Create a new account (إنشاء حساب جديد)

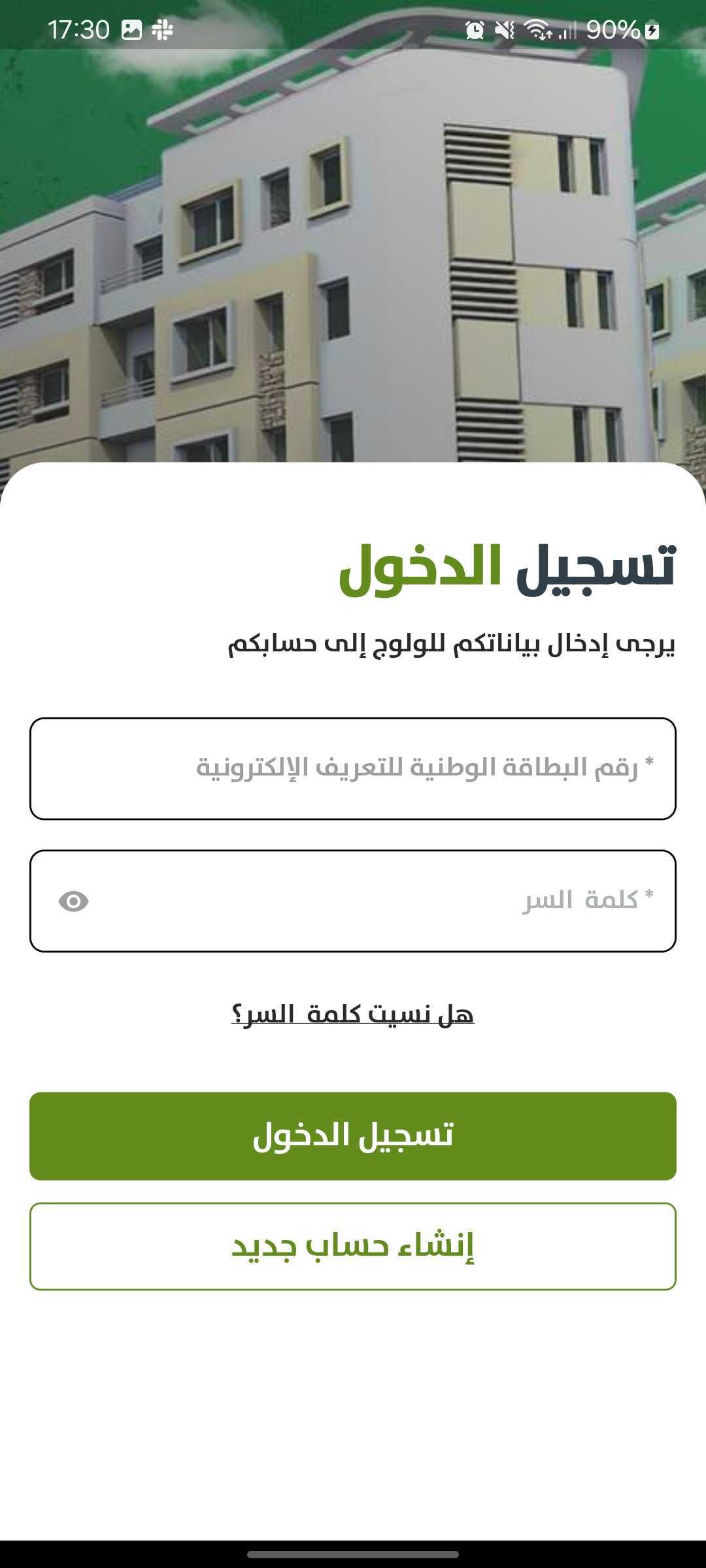coord(353,1246)
